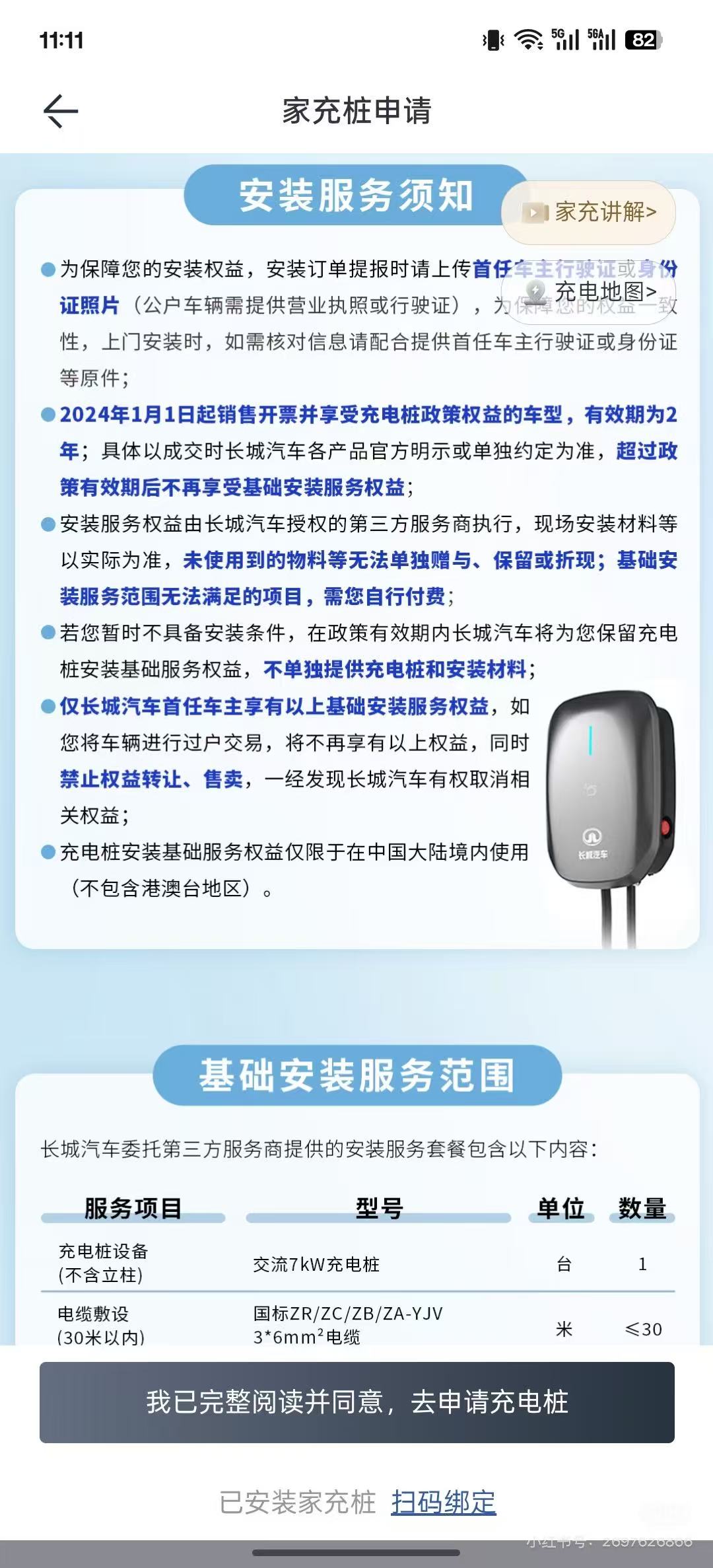
Task: Open the 充电地图 charging map
Action: 589,291
